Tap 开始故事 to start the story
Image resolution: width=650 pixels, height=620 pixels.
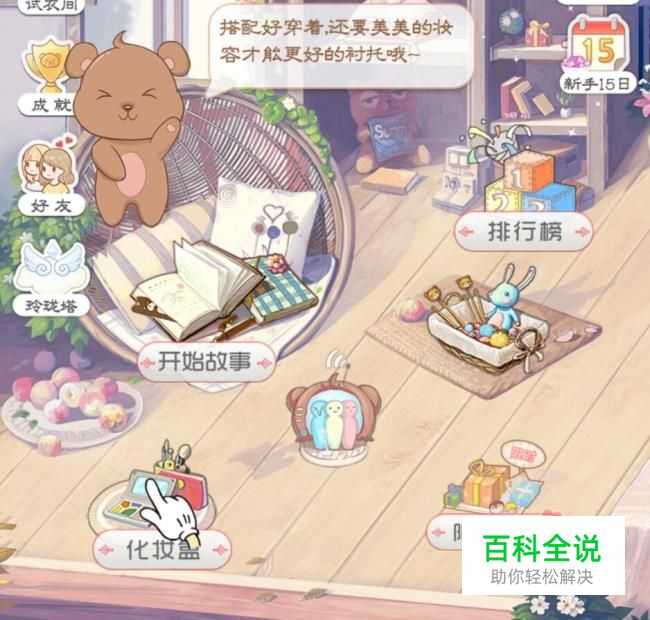206,361
